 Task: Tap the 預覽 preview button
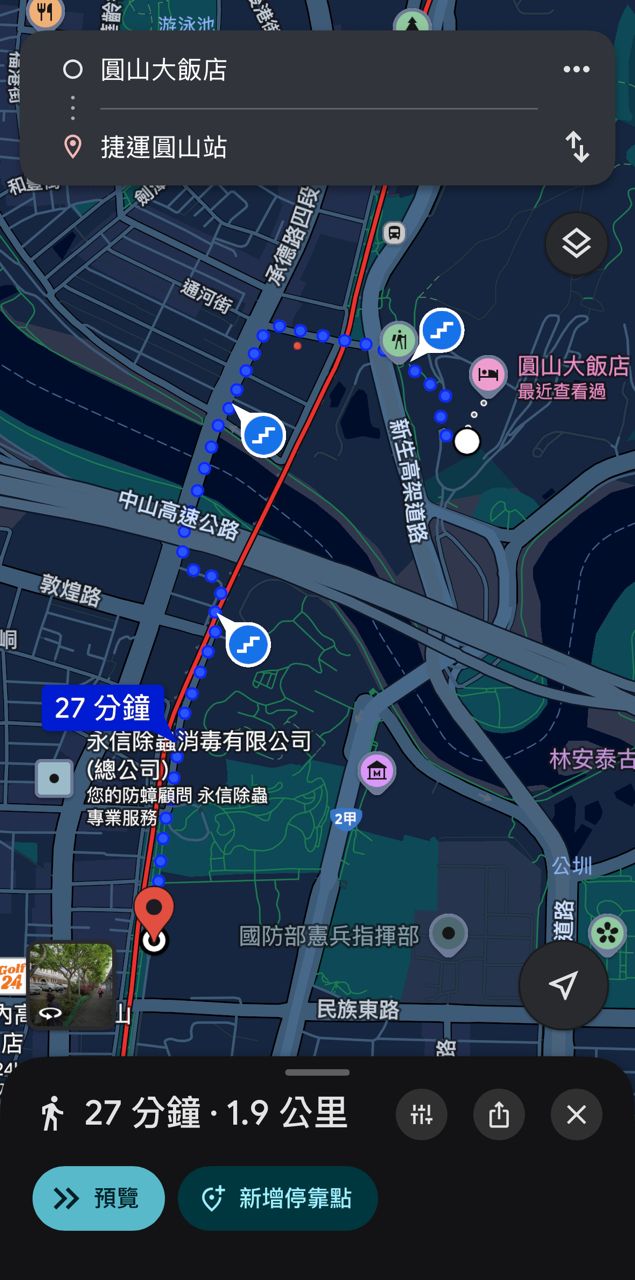(x=98, y=1198)
